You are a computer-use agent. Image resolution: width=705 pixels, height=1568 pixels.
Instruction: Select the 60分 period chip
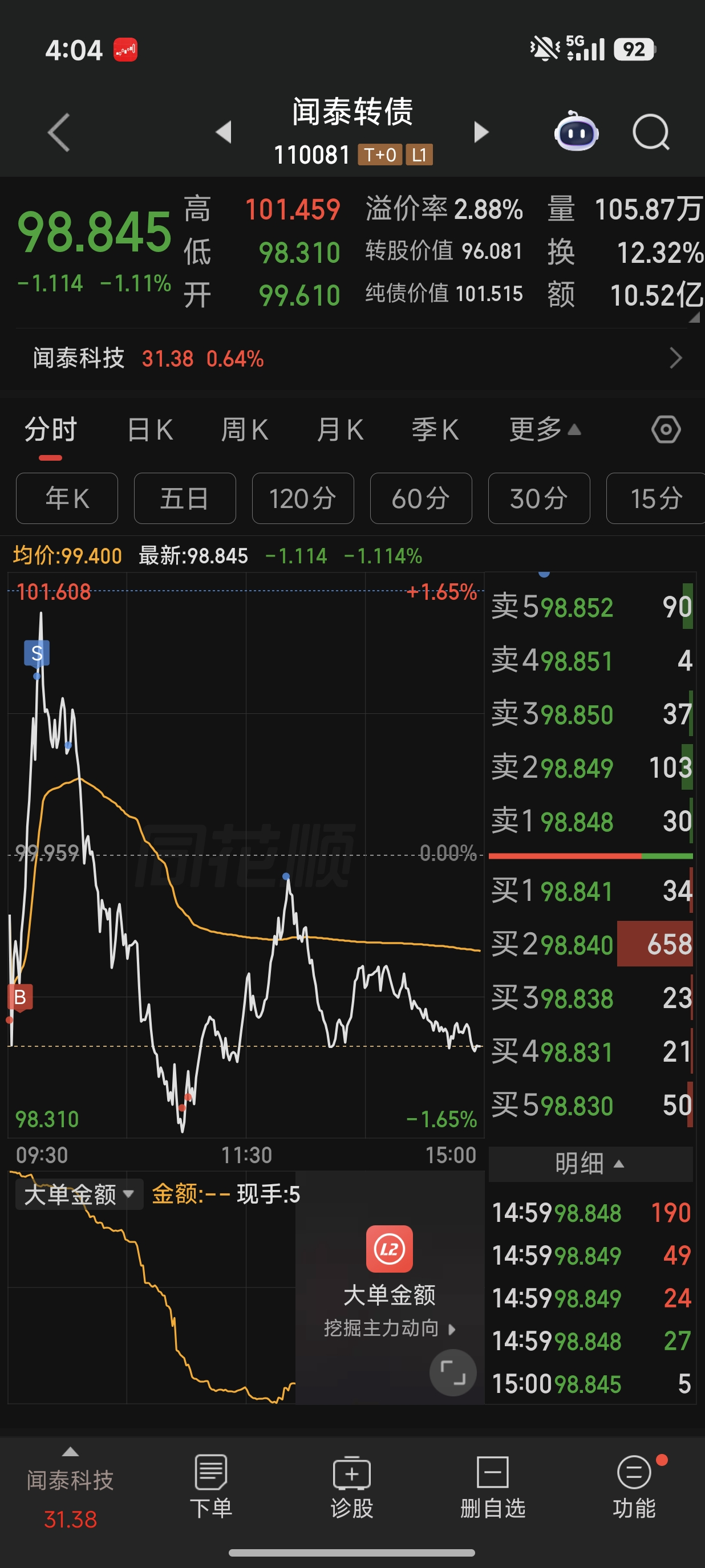(421, 498)
